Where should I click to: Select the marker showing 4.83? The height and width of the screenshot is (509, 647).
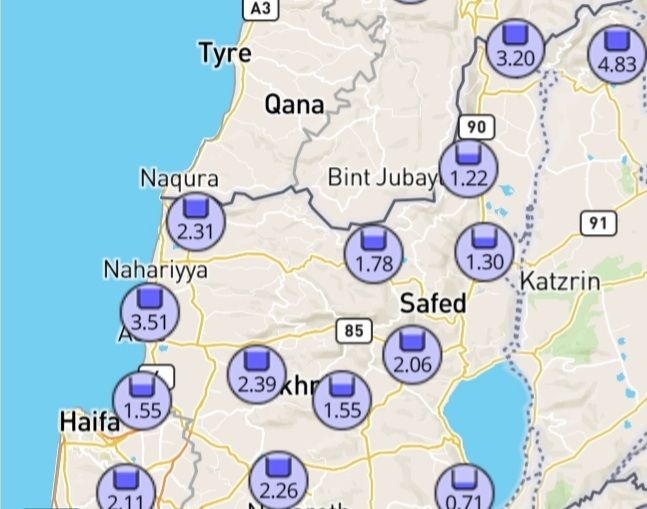tap(616, 54)
